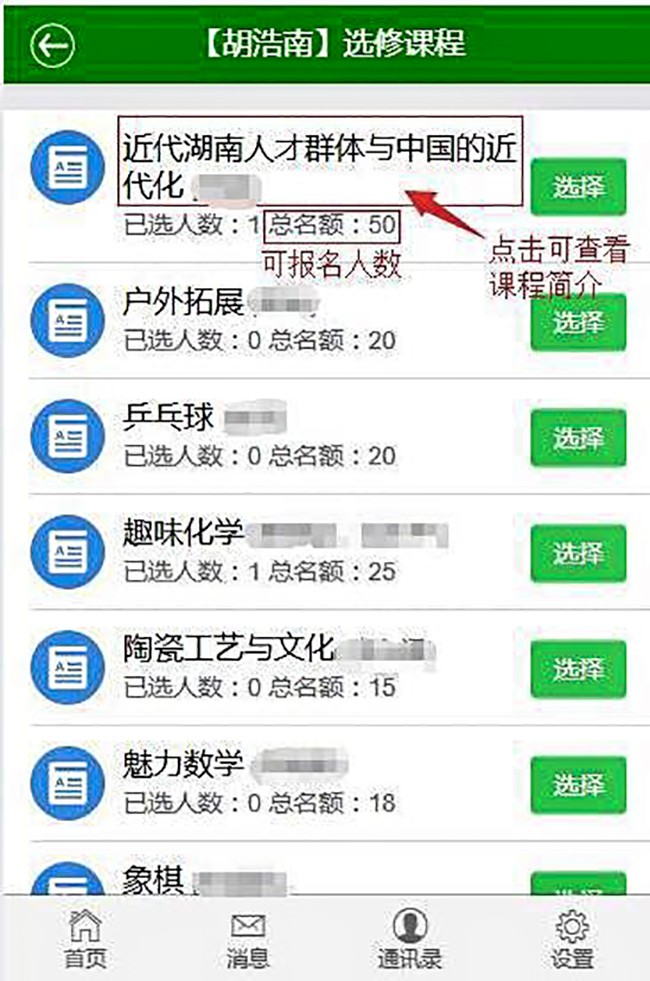650x981 pixels.
Task: Switch to the 通讯录 tab
Action: tap(409, 940)
